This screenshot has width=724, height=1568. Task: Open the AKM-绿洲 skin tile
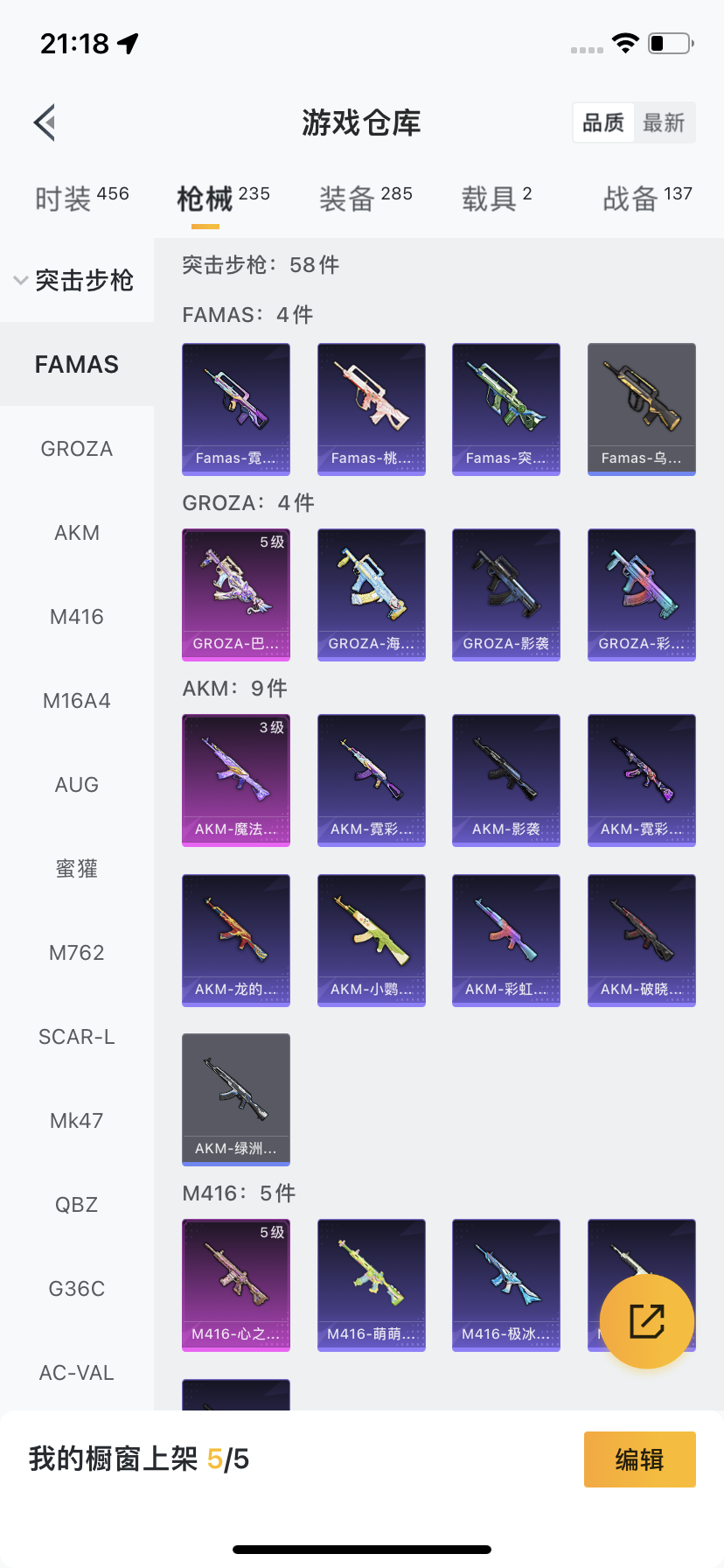tap(236, 1099)
